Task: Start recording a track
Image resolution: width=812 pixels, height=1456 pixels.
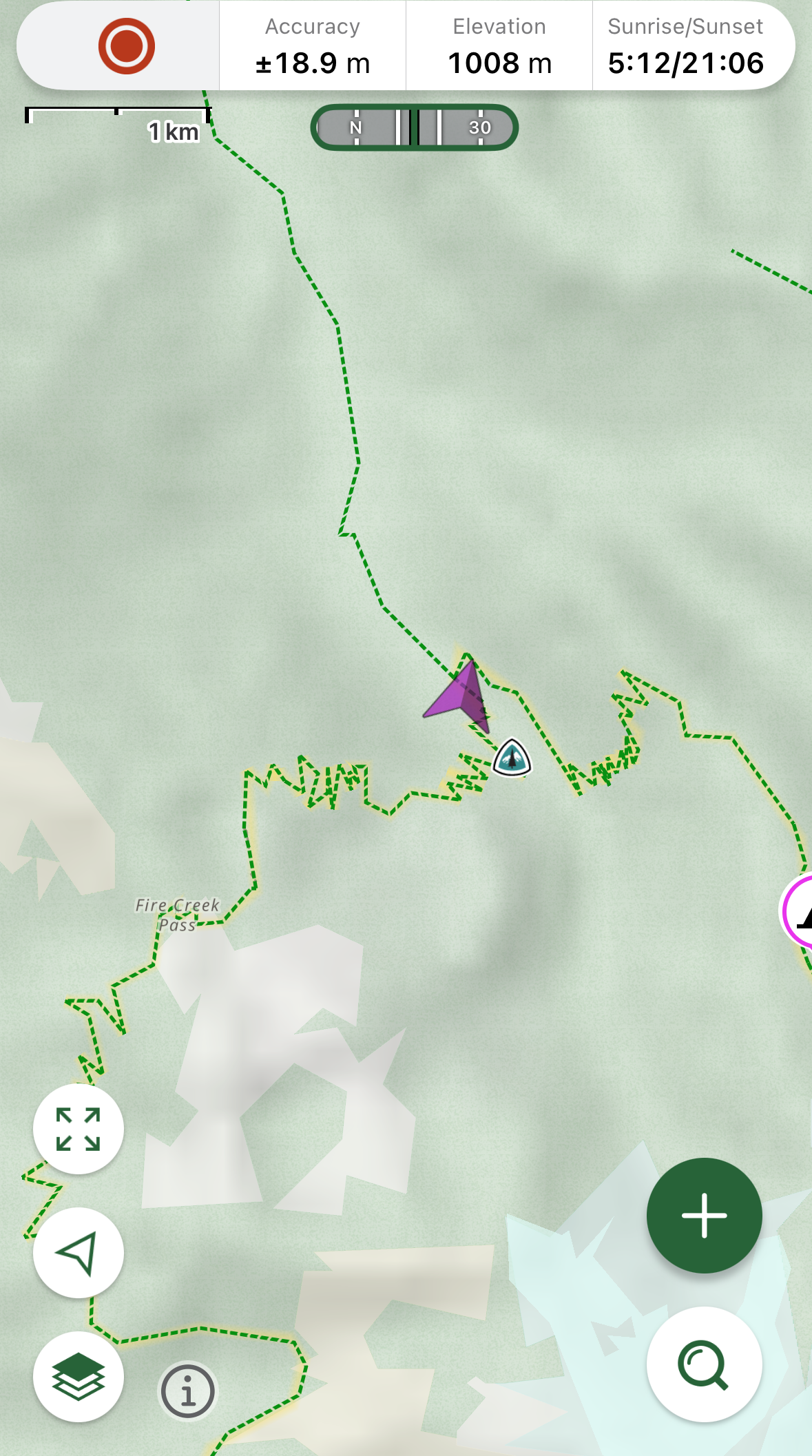Action: point(126,46)
